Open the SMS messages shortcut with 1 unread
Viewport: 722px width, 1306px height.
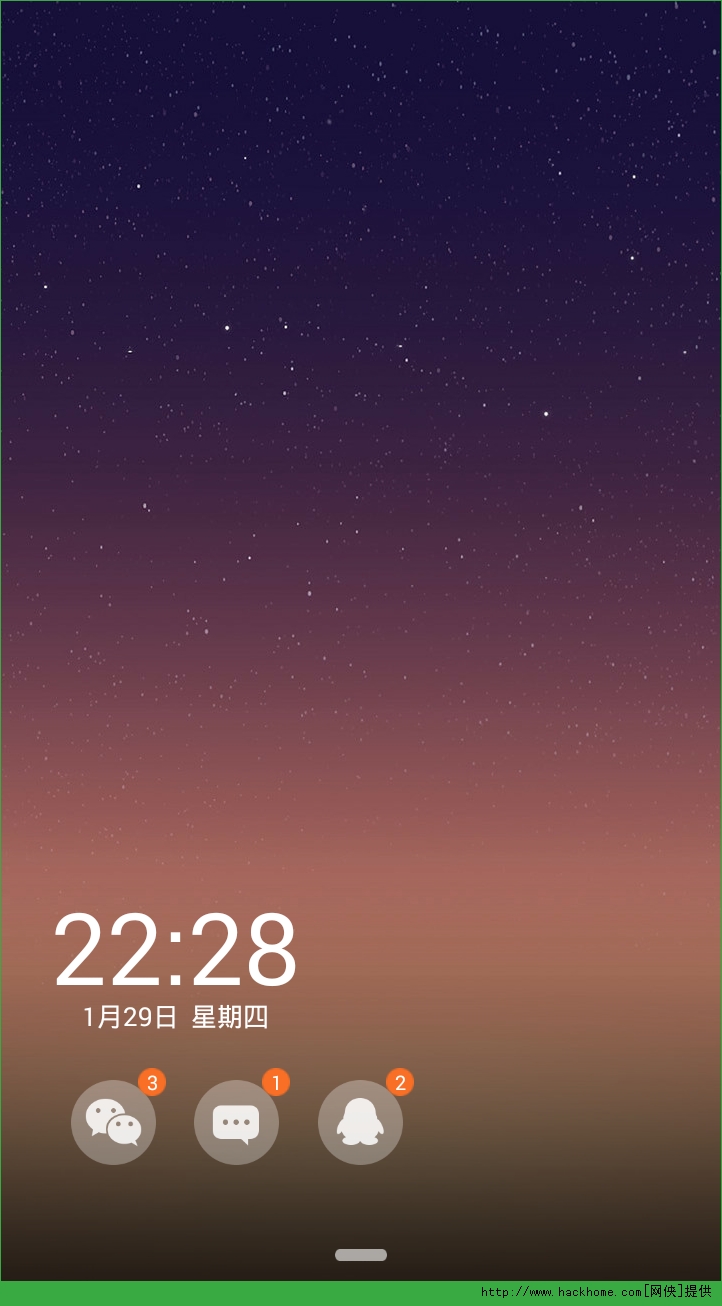pos(236,1122)
